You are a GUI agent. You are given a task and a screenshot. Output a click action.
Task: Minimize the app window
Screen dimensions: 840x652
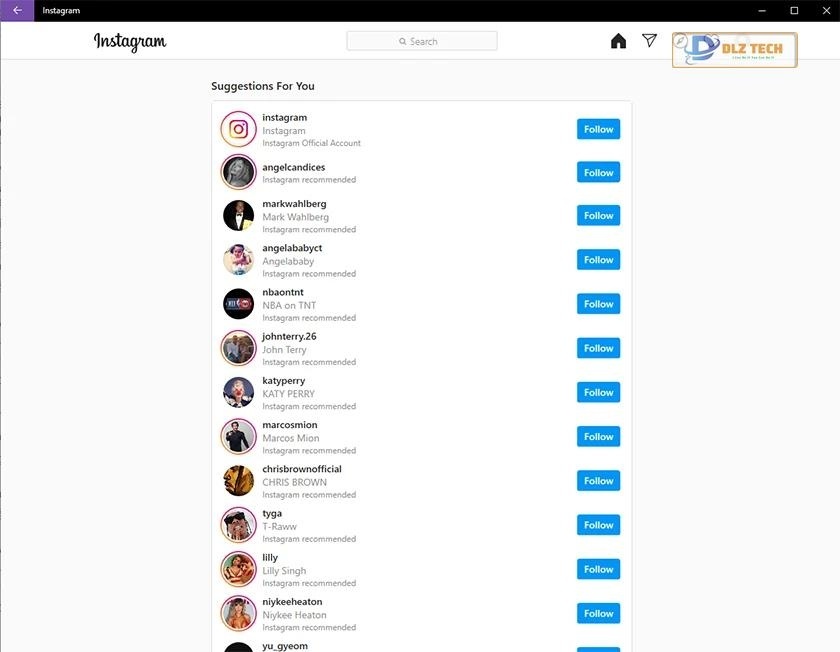[x=766, y=10]
